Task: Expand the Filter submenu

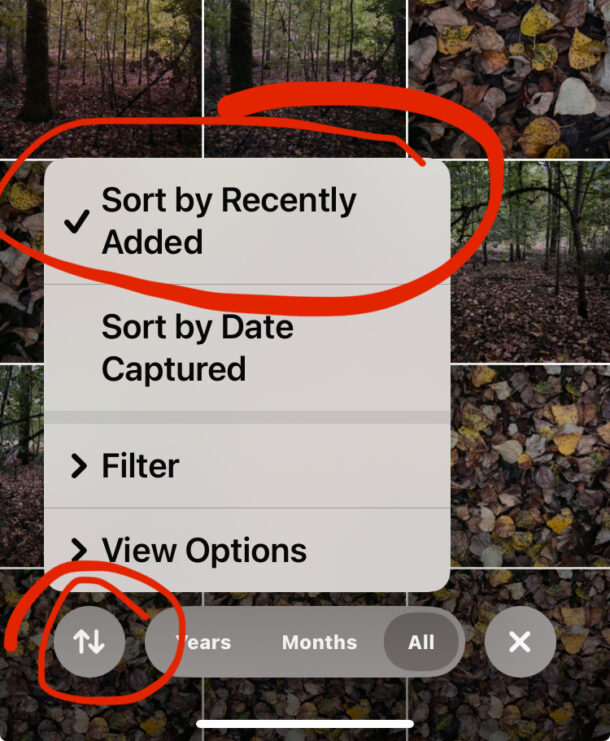Action: pyautogui.click(x=140, y=466)
